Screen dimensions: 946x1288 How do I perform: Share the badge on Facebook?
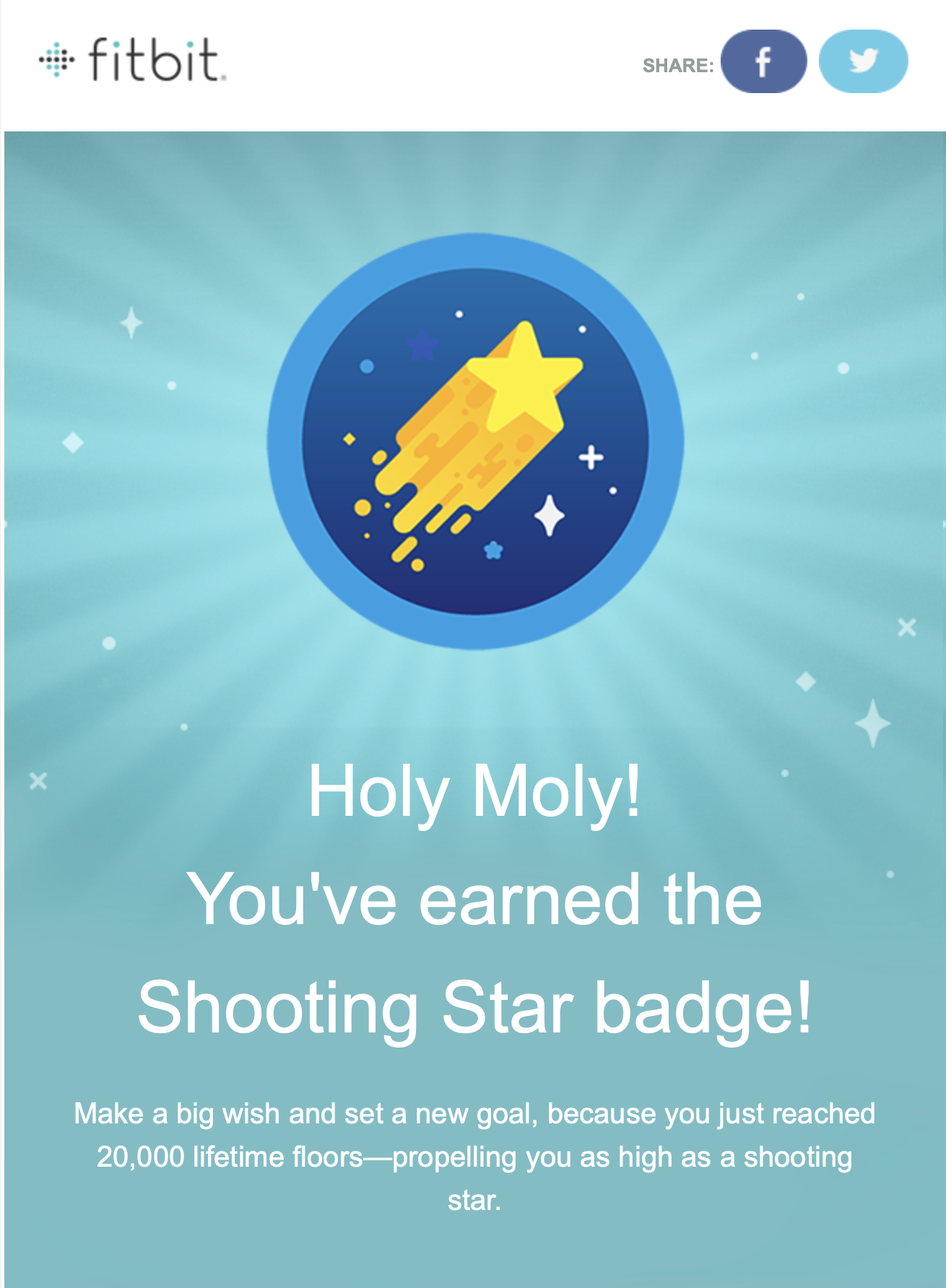(x=763, y=61)
